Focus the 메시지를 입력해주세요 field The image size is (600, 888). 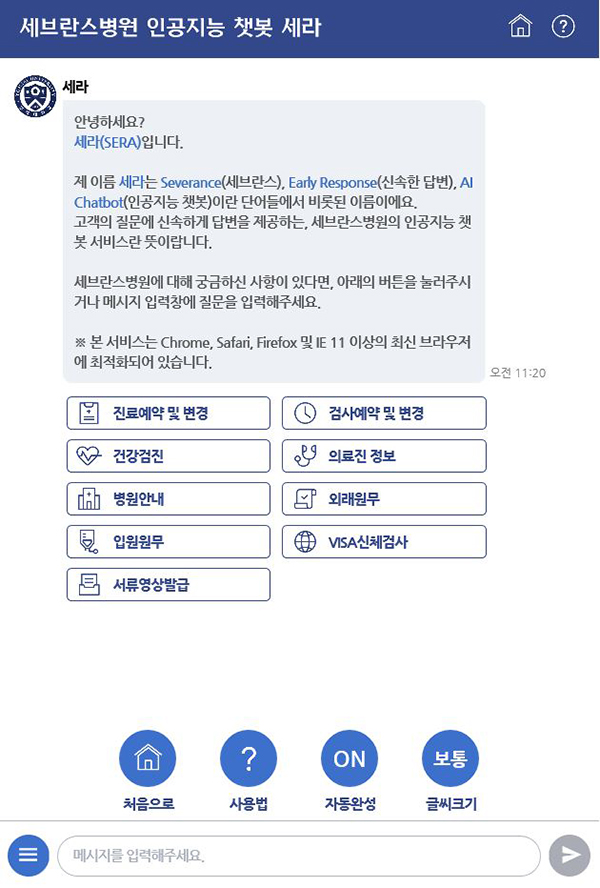tap(298, 856)
